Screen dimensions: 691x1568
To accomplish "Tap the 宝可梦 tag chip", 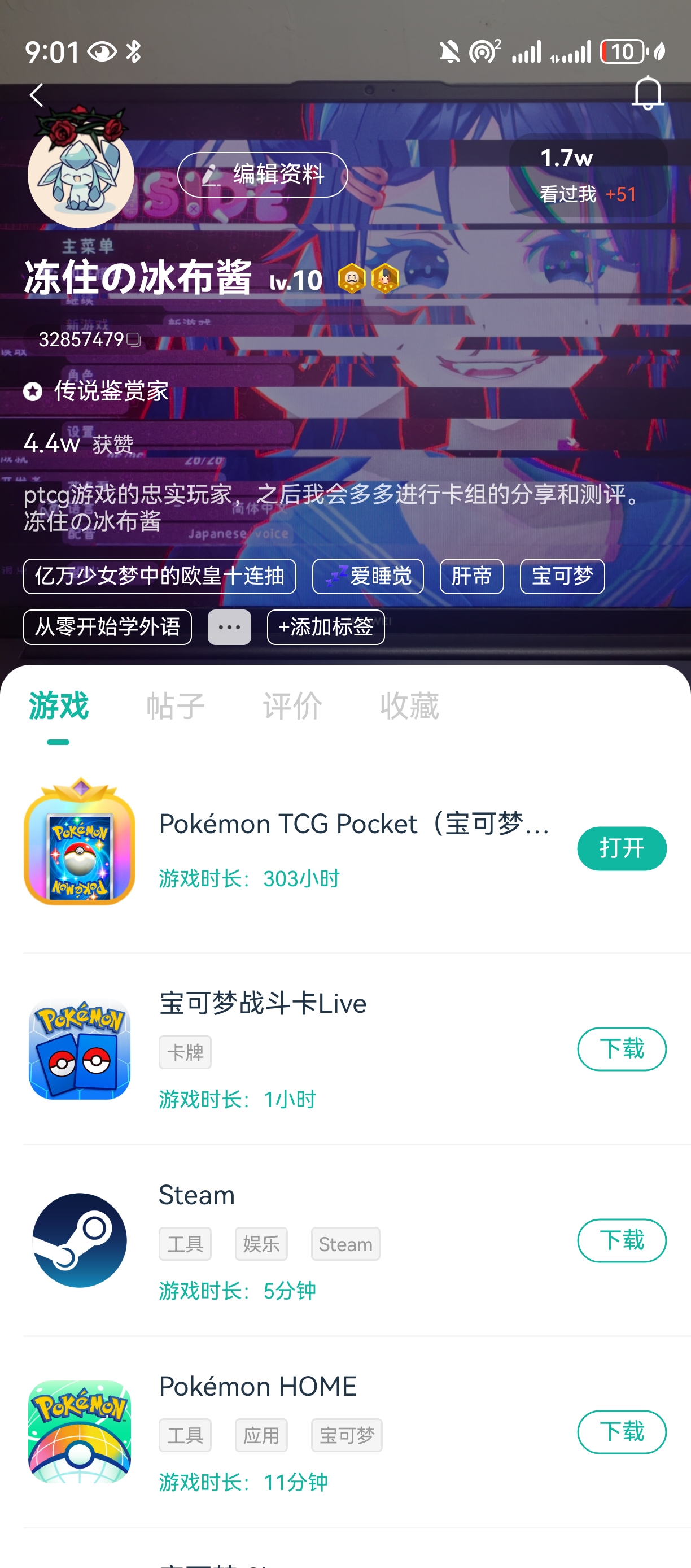I will 561,576.
